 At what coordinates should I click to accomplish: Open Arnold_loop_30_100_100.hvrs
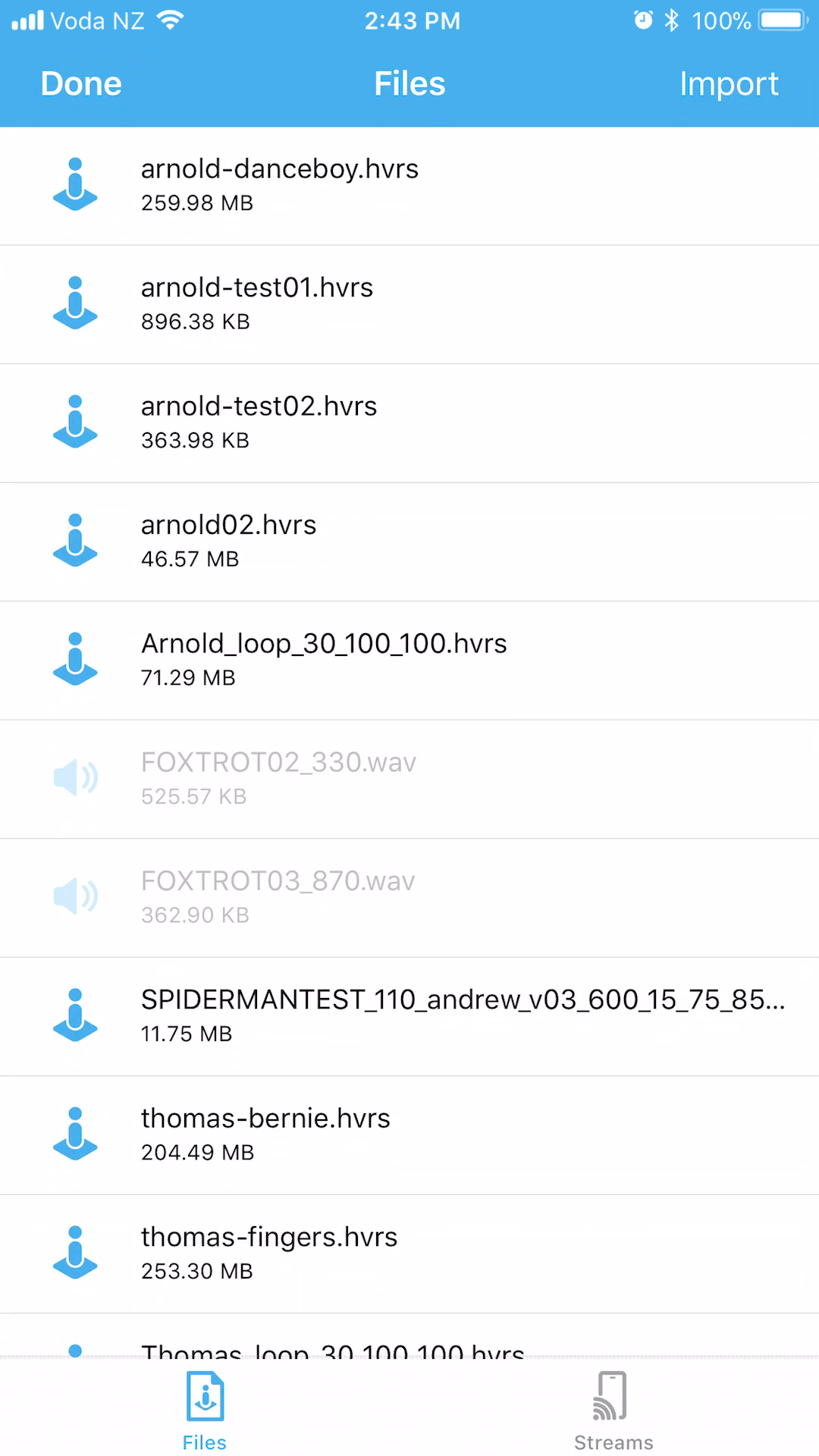click(x=409, y=661)
